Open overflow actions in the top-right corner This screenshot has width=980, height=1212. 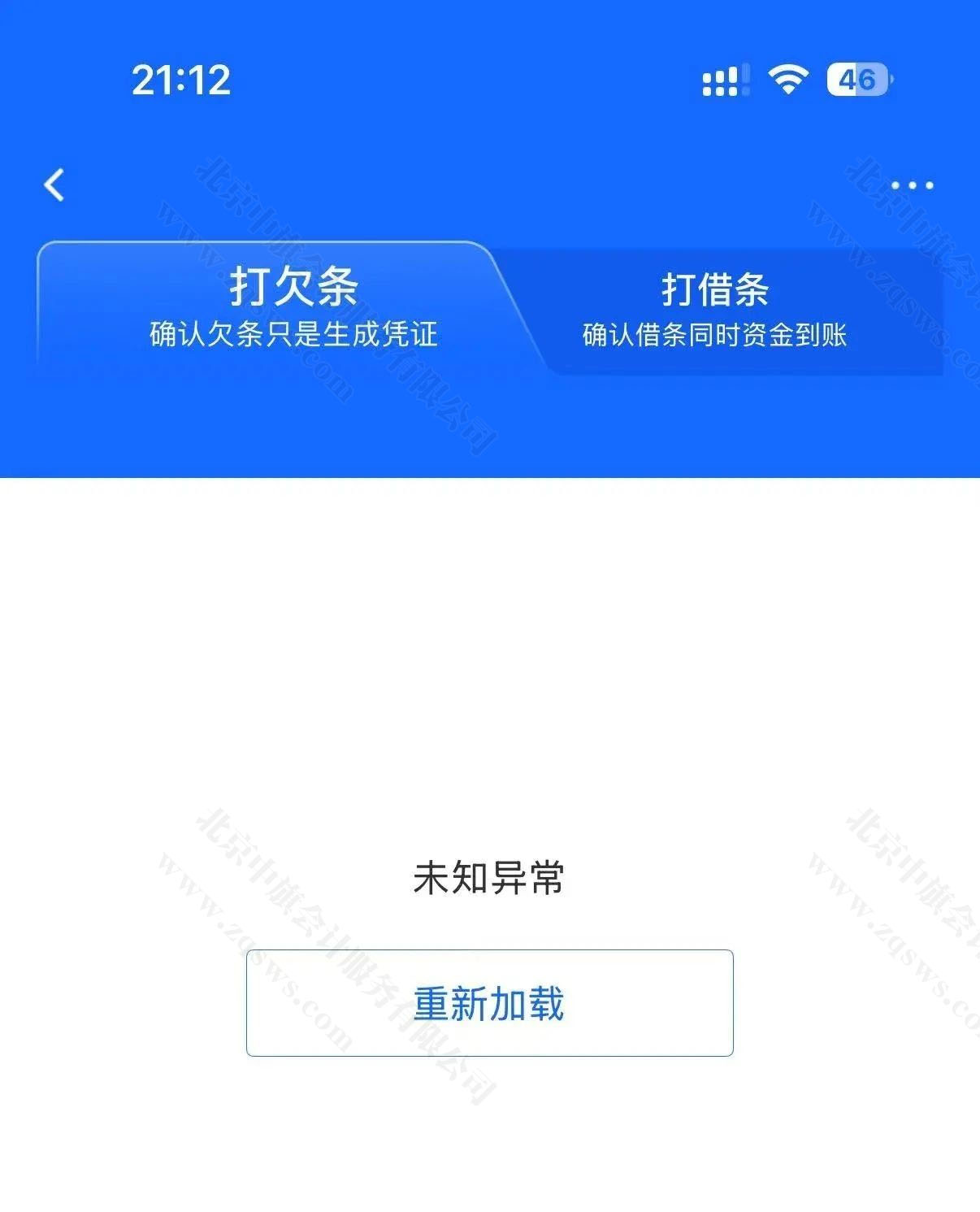click(913, 185)
